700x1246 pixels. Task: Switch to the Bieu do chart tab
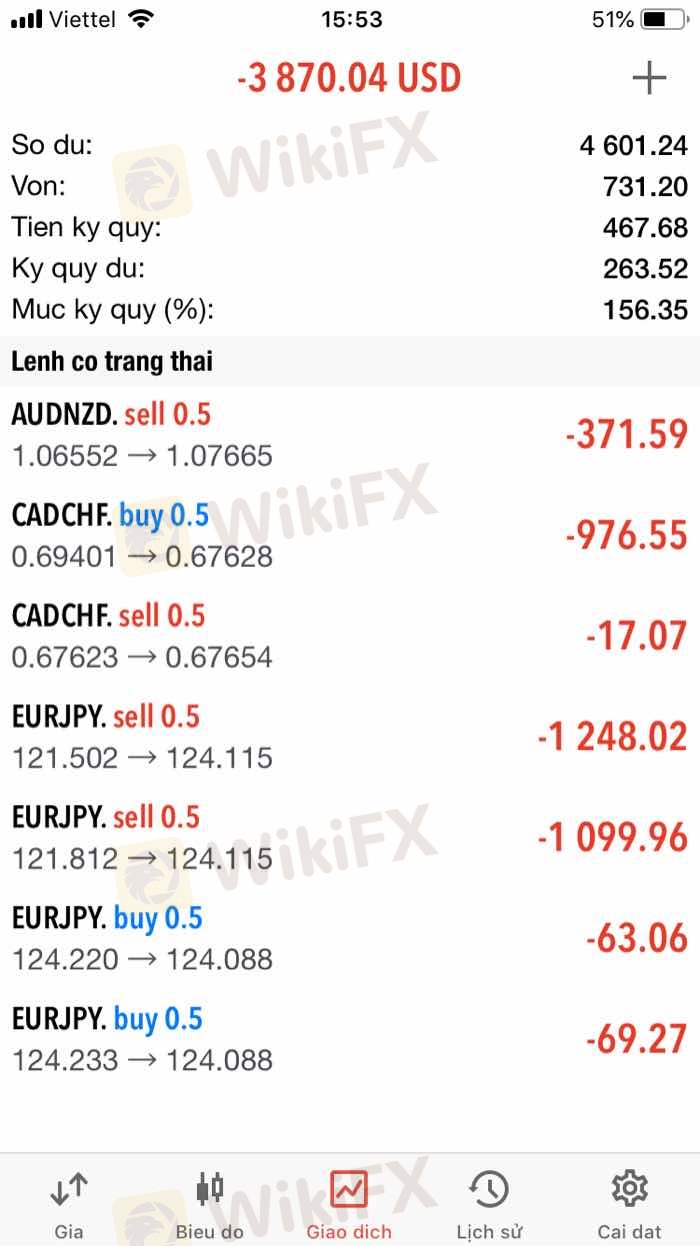pyautogui.click(x=209, y=1203)
